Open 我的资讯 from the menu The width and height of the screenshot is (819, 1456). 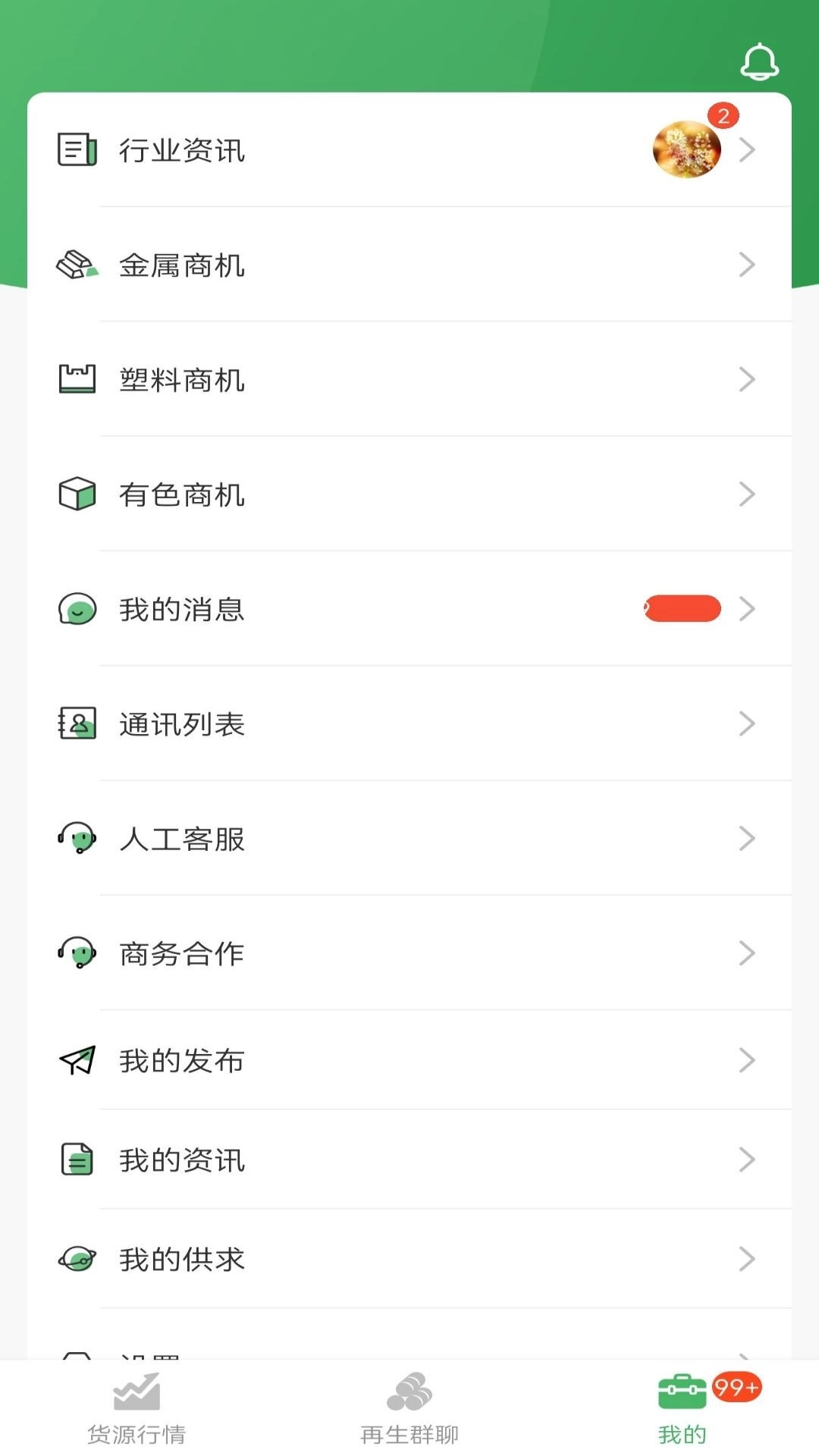pos(182,1159)
